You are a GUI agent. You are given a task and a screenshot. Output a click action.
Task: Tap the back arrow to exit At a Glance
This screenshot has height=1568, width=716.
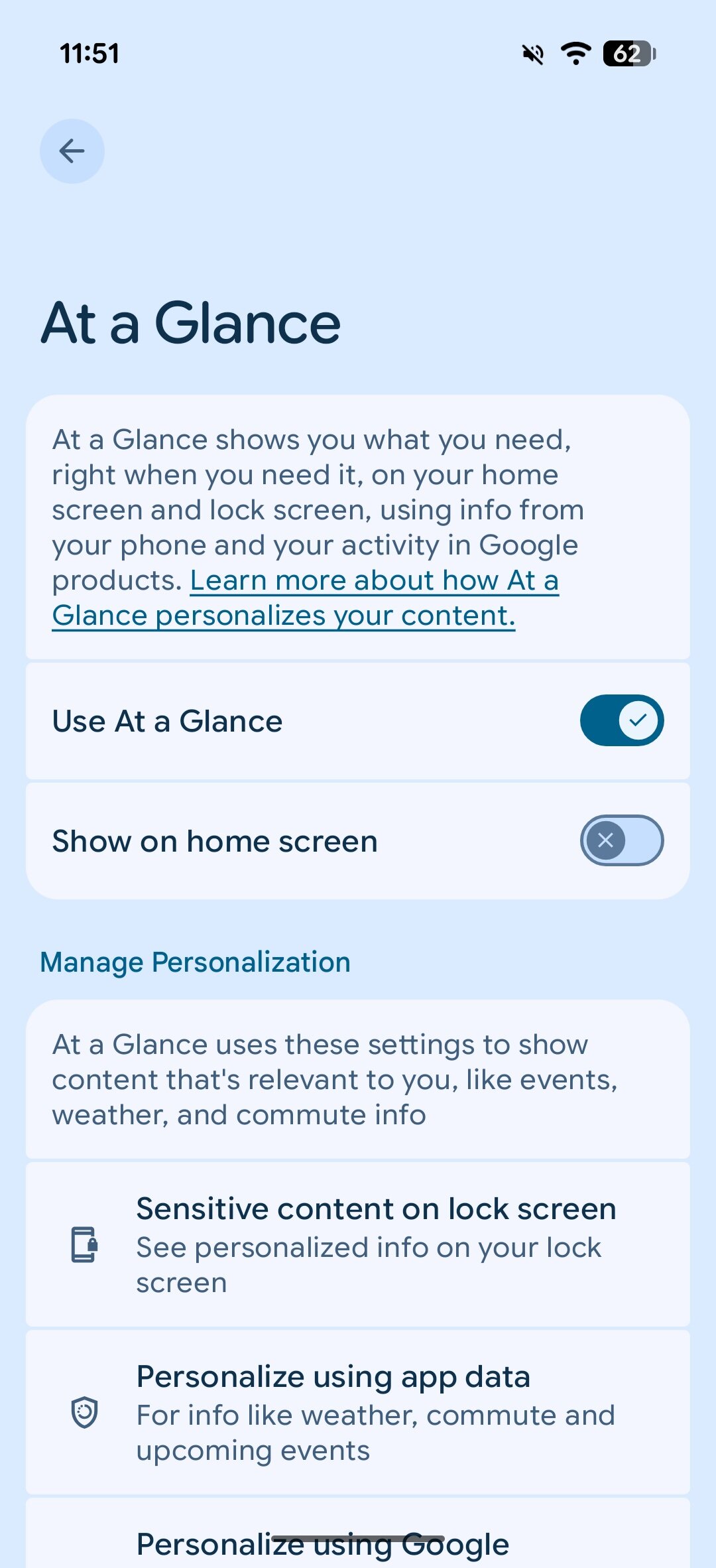(72, 151)
